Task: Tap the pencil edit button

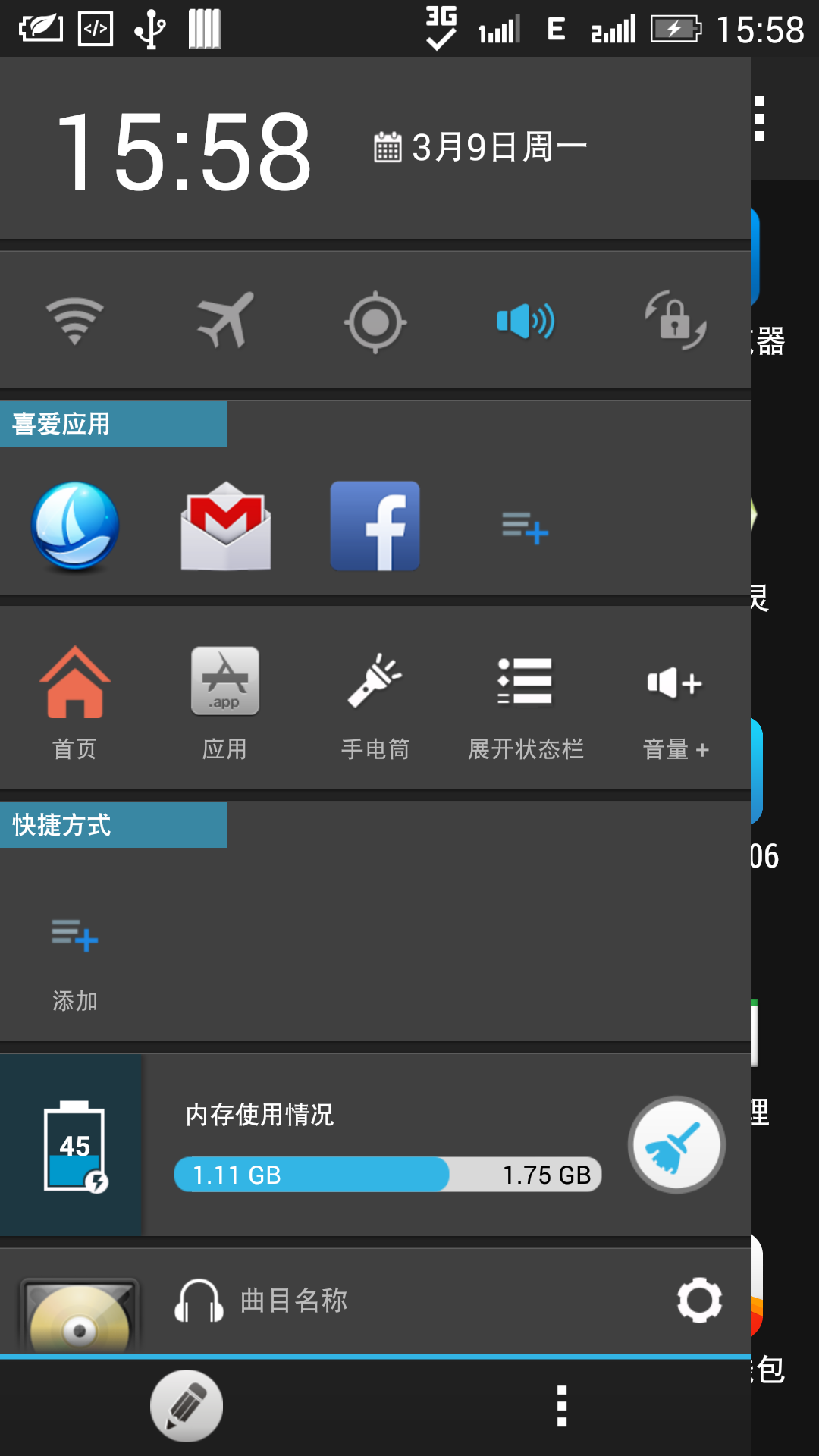Action: [187, 1406]
